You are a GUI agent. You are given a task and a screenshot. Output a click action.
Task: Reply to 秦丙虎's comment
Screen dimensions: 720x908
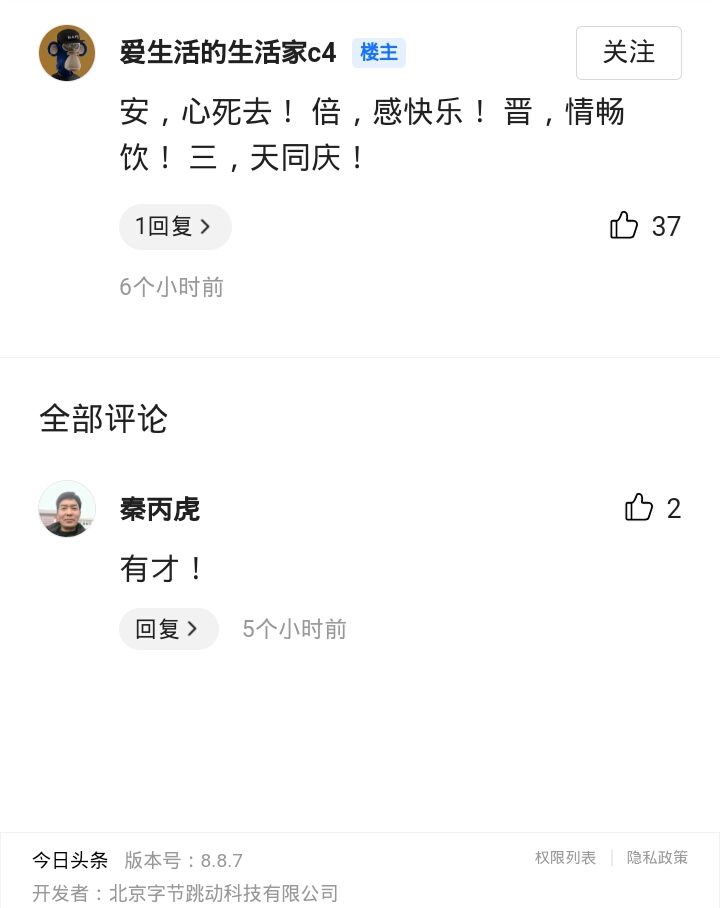[168, 629]
